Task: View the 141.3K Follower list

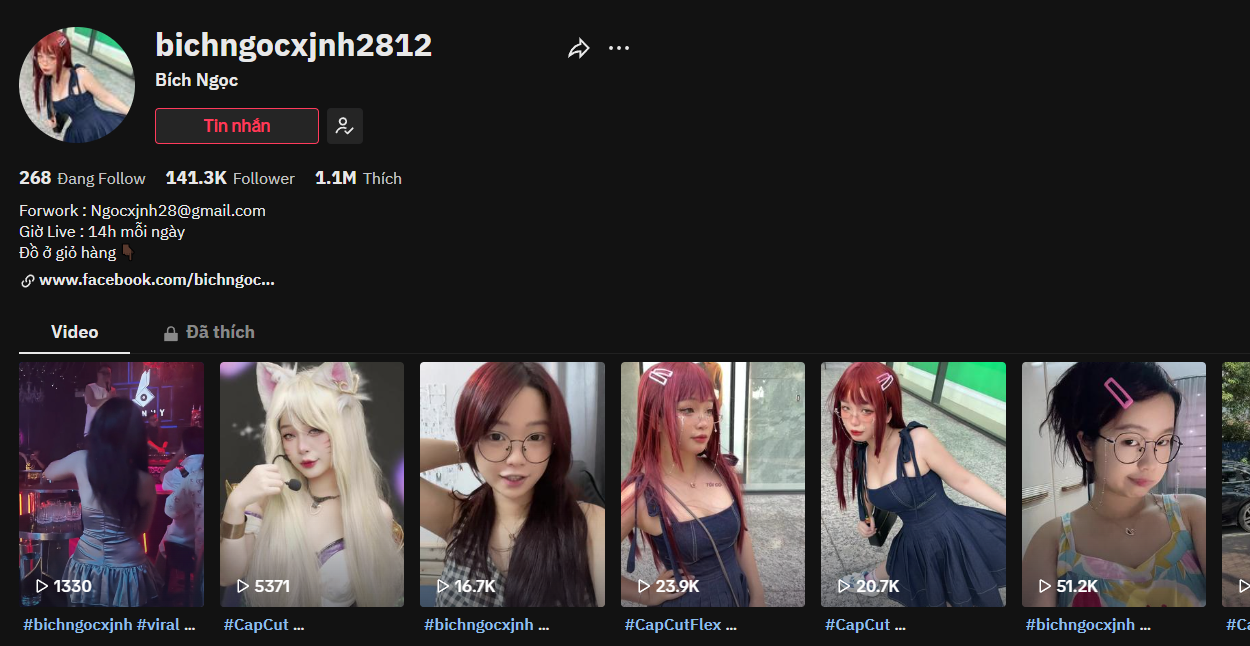Action: point(230,178)
